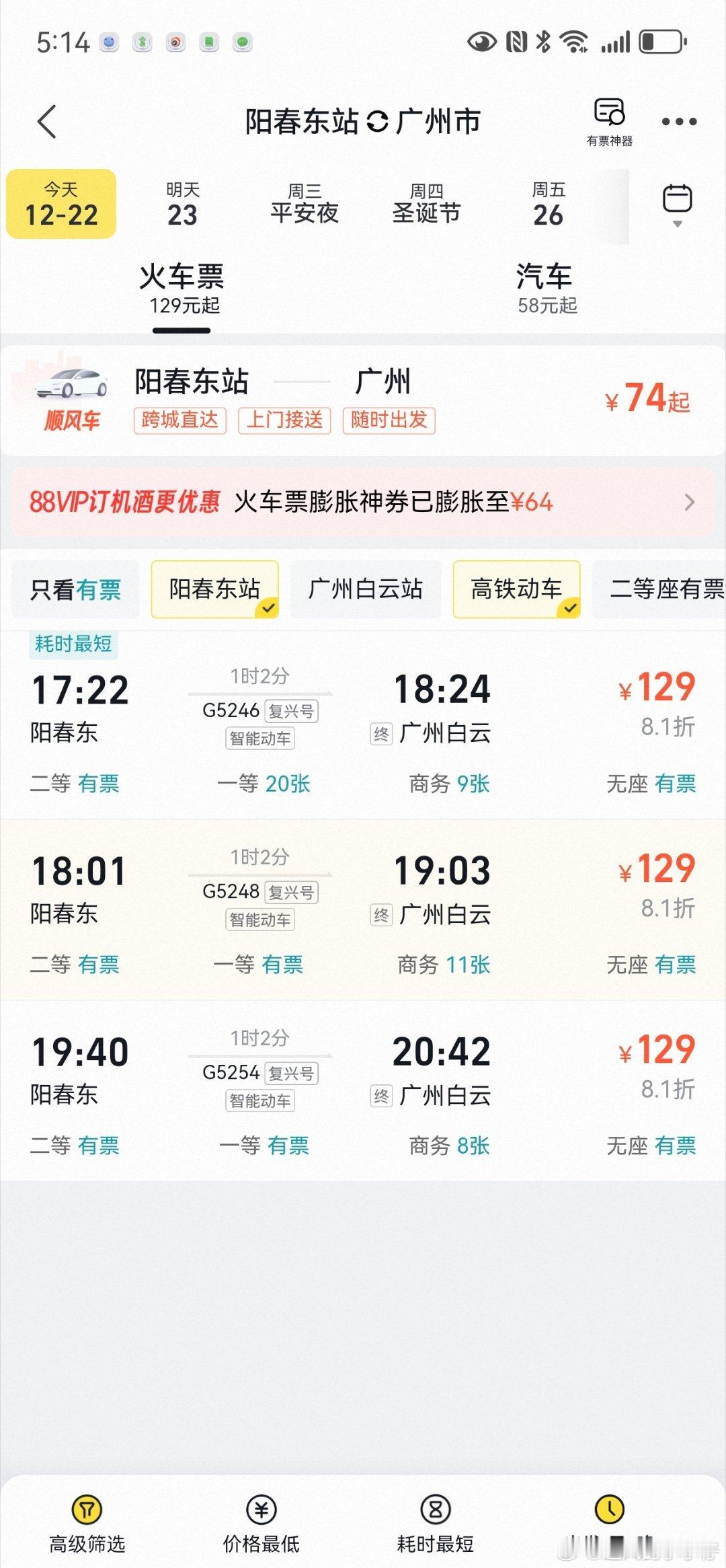
Task: Open the three-dot more options menu
Action: click(x=678, y=121)
